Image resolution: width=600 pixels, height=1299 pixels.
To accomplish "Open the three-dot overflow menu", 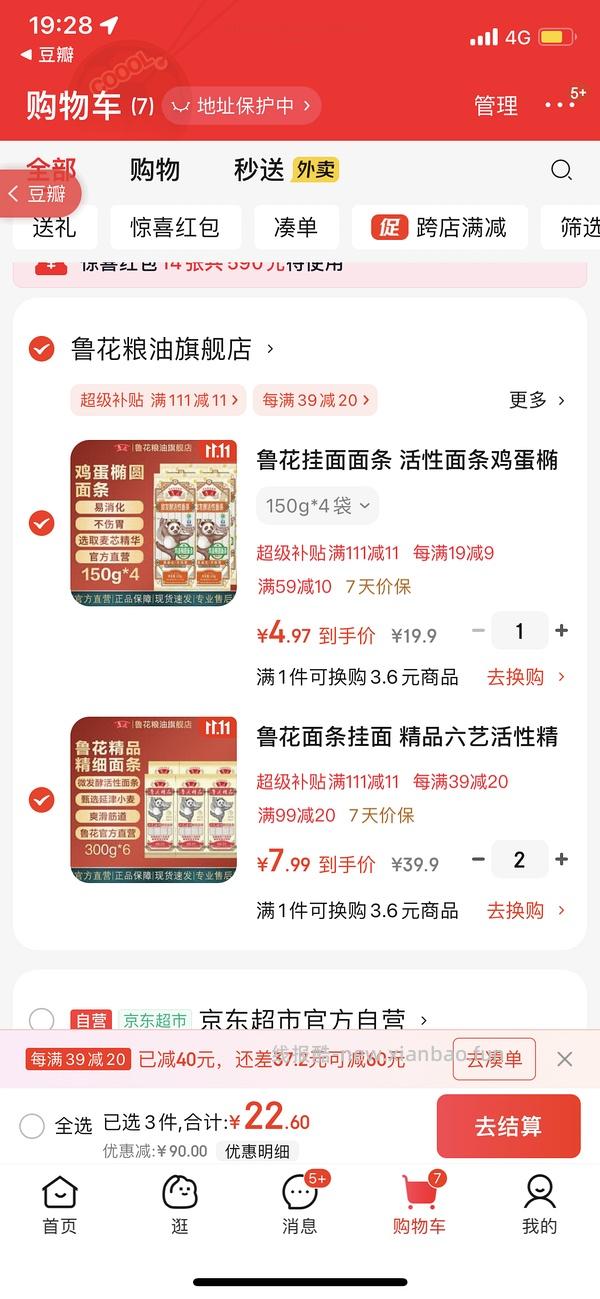I will click(559, 104).
